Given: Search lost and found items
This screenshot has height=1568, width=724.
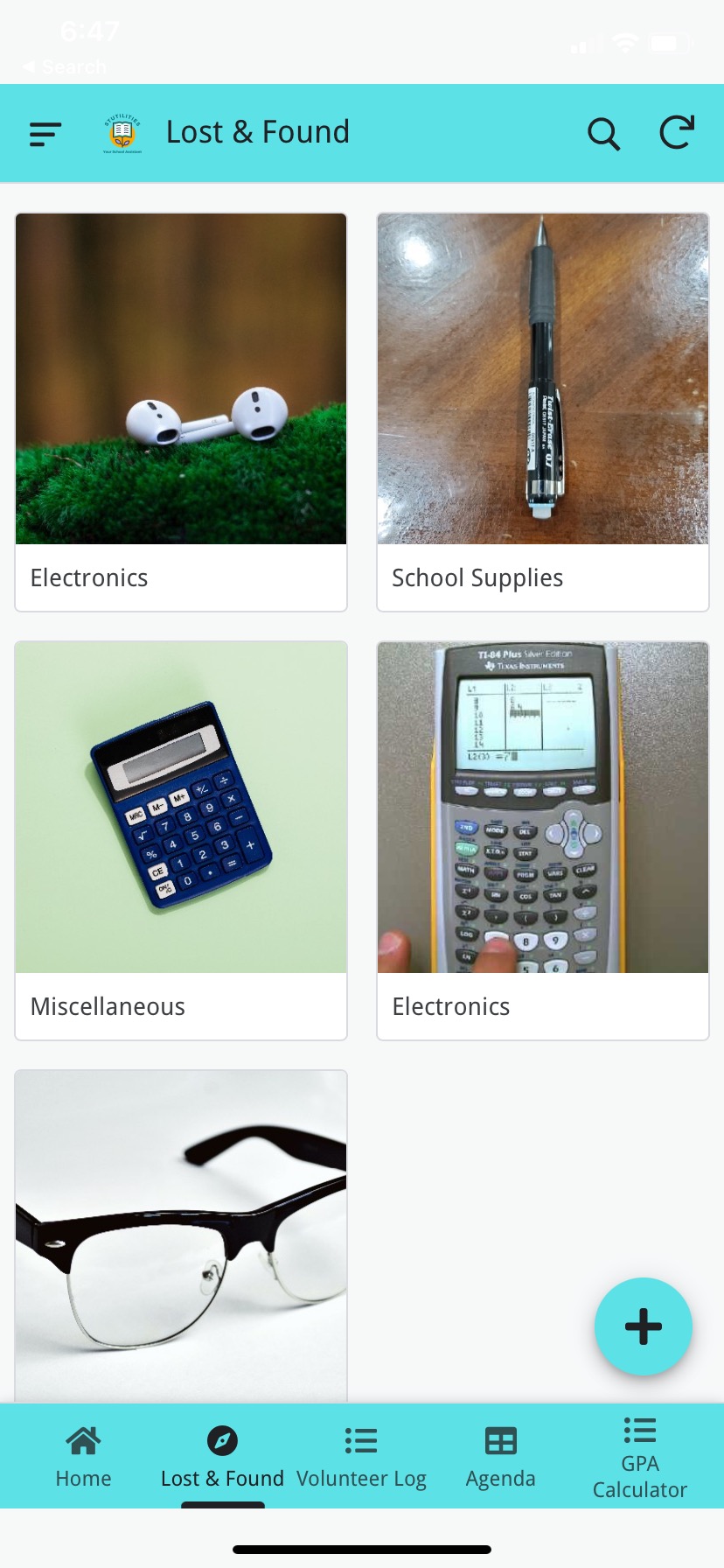Looking at the screenshot, I should point(603,134).
